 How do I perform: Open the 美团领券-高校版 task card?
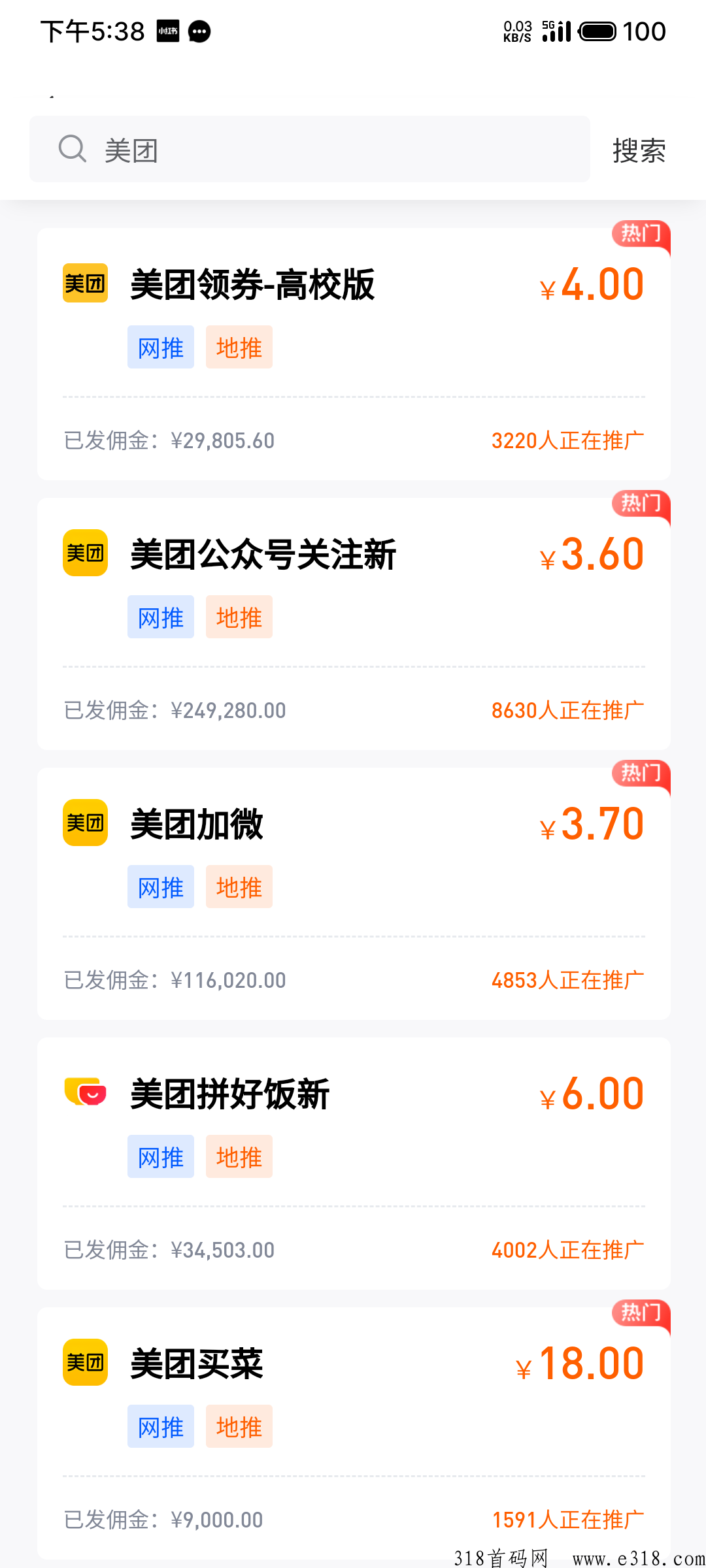[x=354, y=354]
